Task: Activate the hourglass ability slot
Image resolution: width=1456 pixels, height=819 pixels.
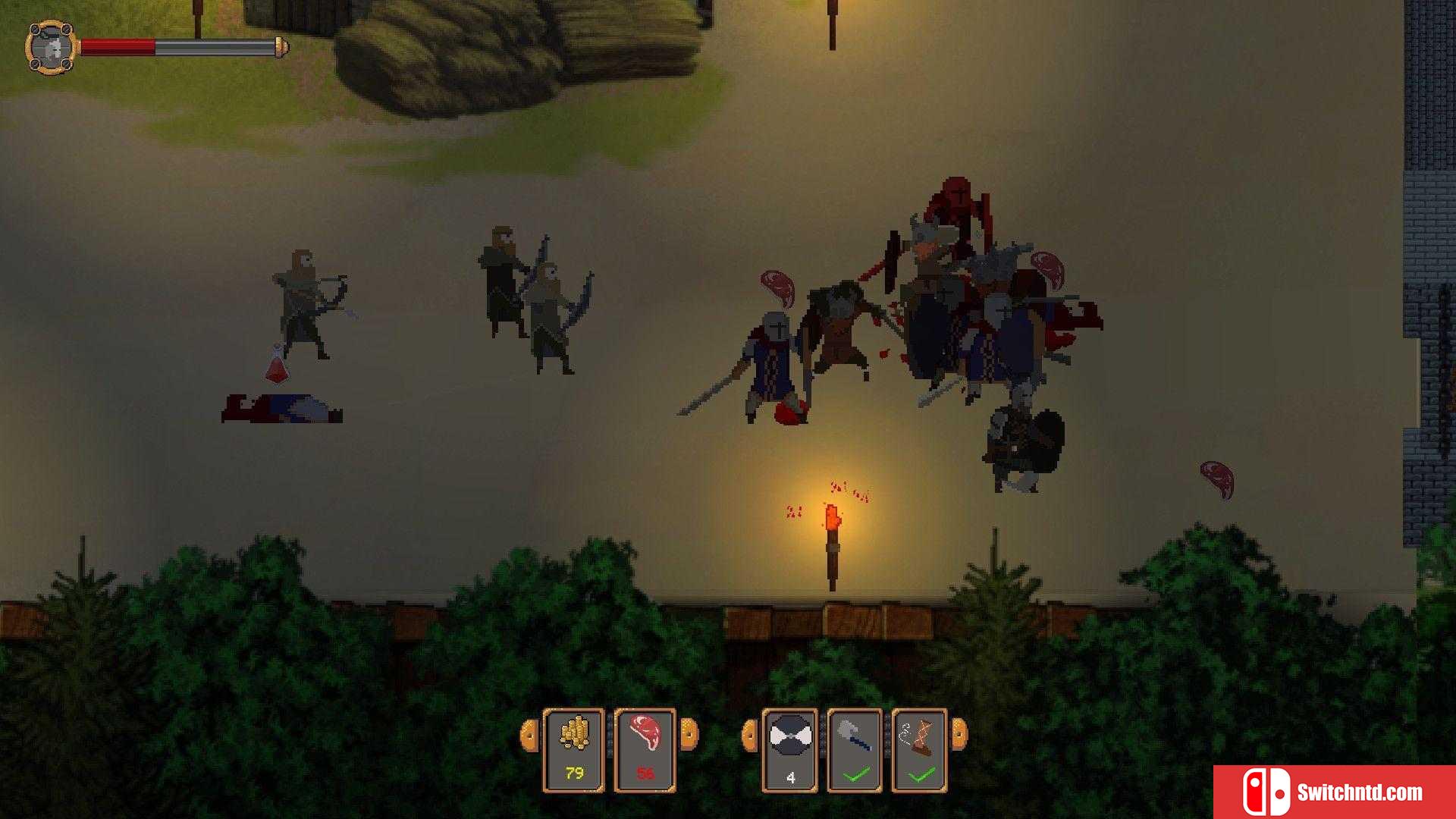Action: 919,749
